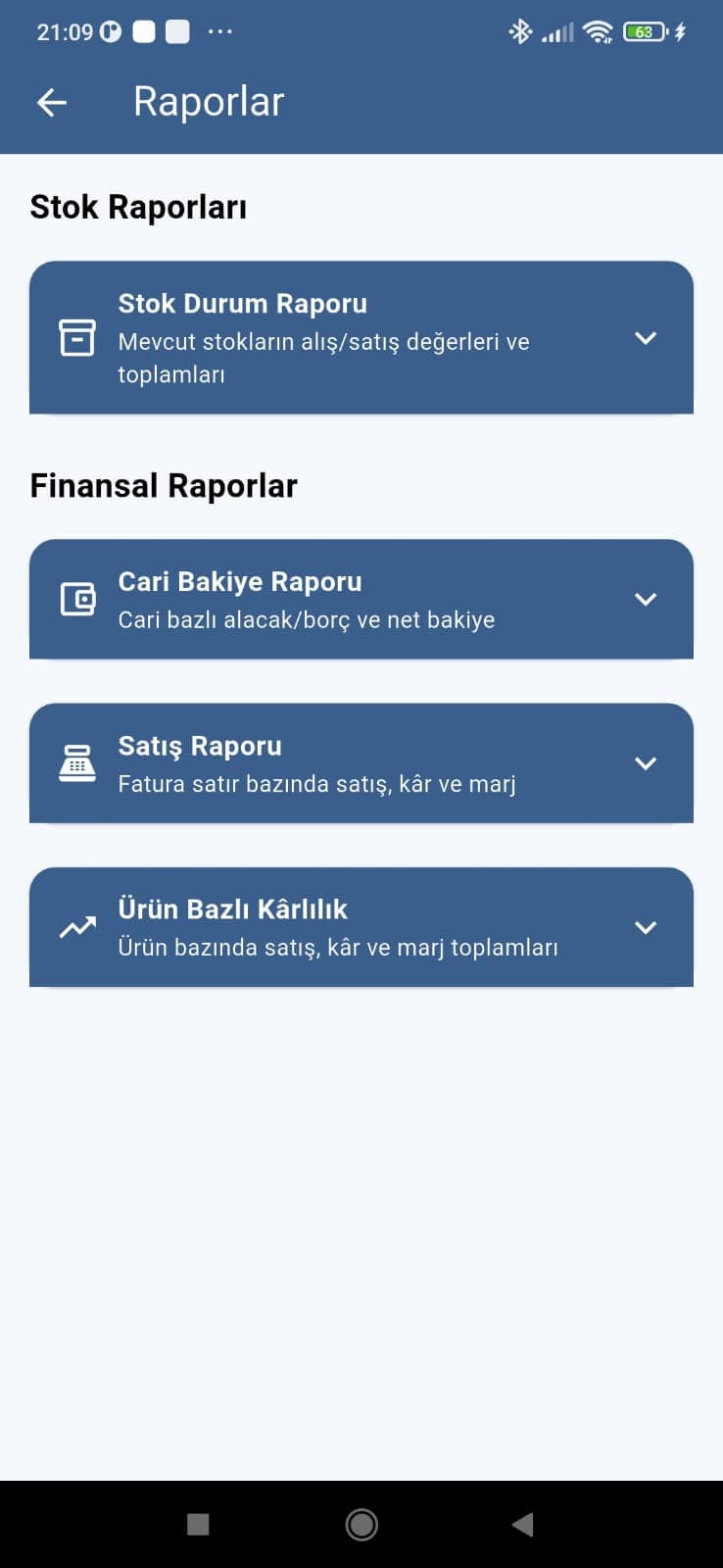
Task: Tap the Wi-Fi status icon
Action: (x=598, y=31)
